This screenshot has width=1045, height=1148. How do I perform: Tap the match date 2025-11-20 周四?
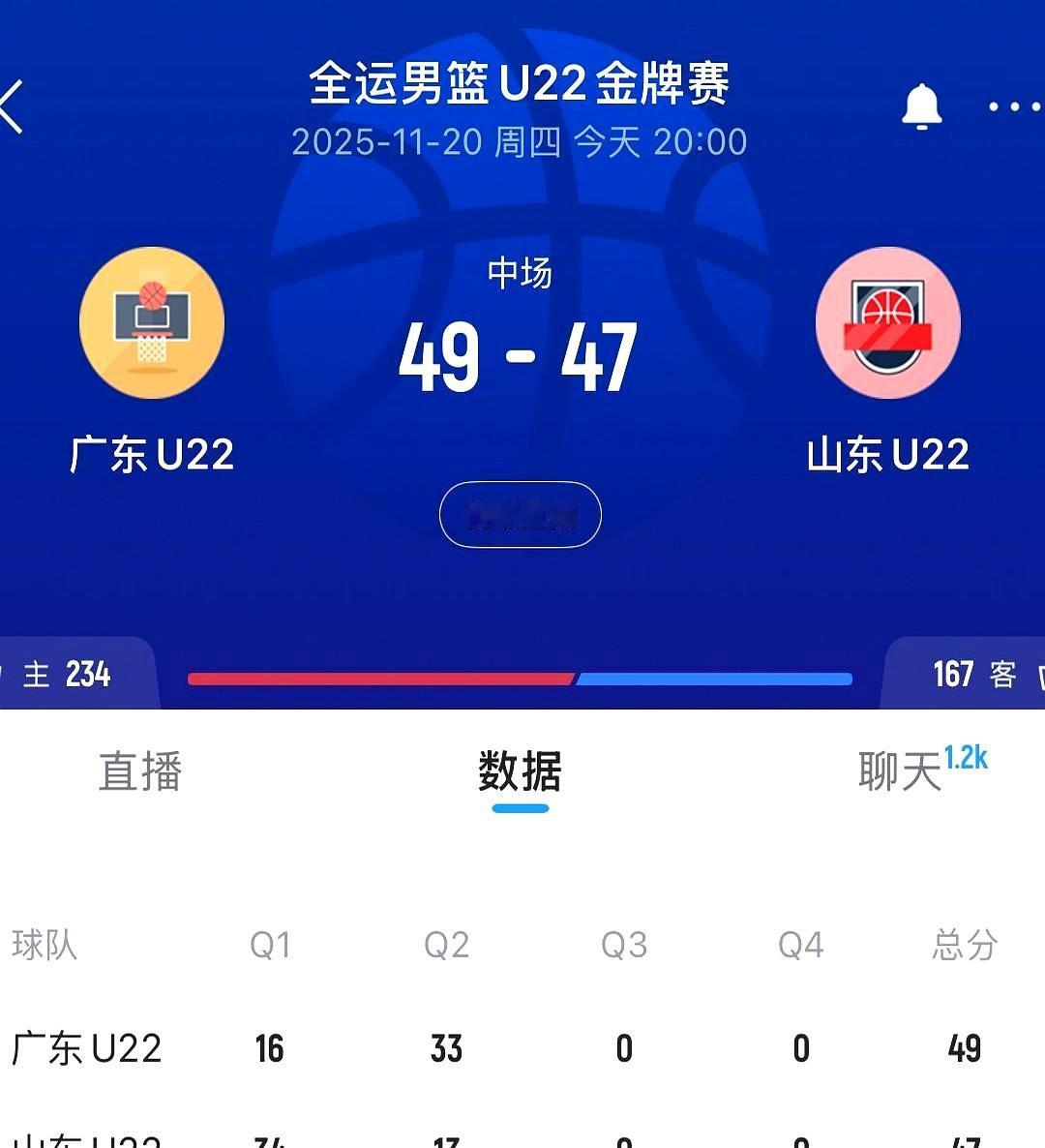521,141
